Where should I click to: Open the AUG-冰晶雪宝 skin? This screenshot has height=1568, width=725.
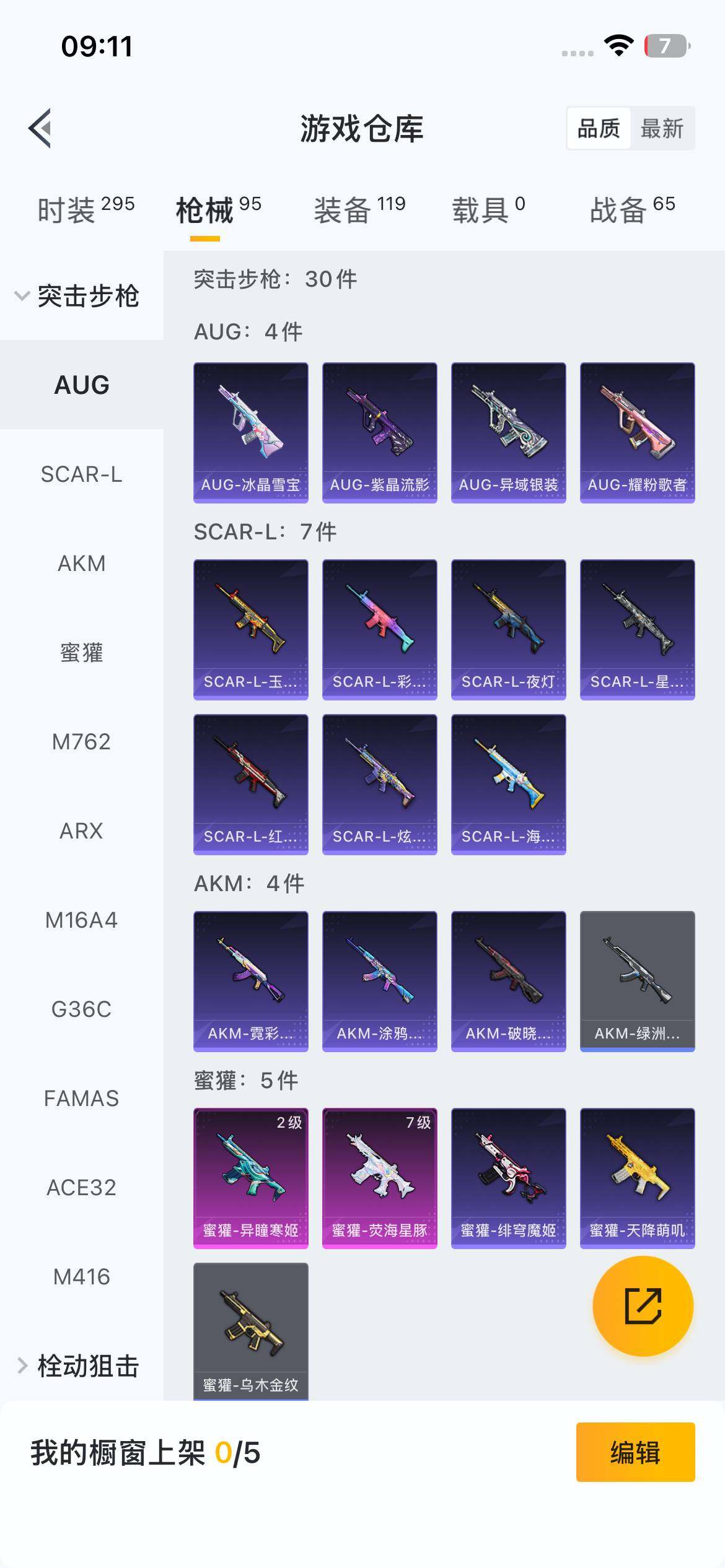click(251, 432)
